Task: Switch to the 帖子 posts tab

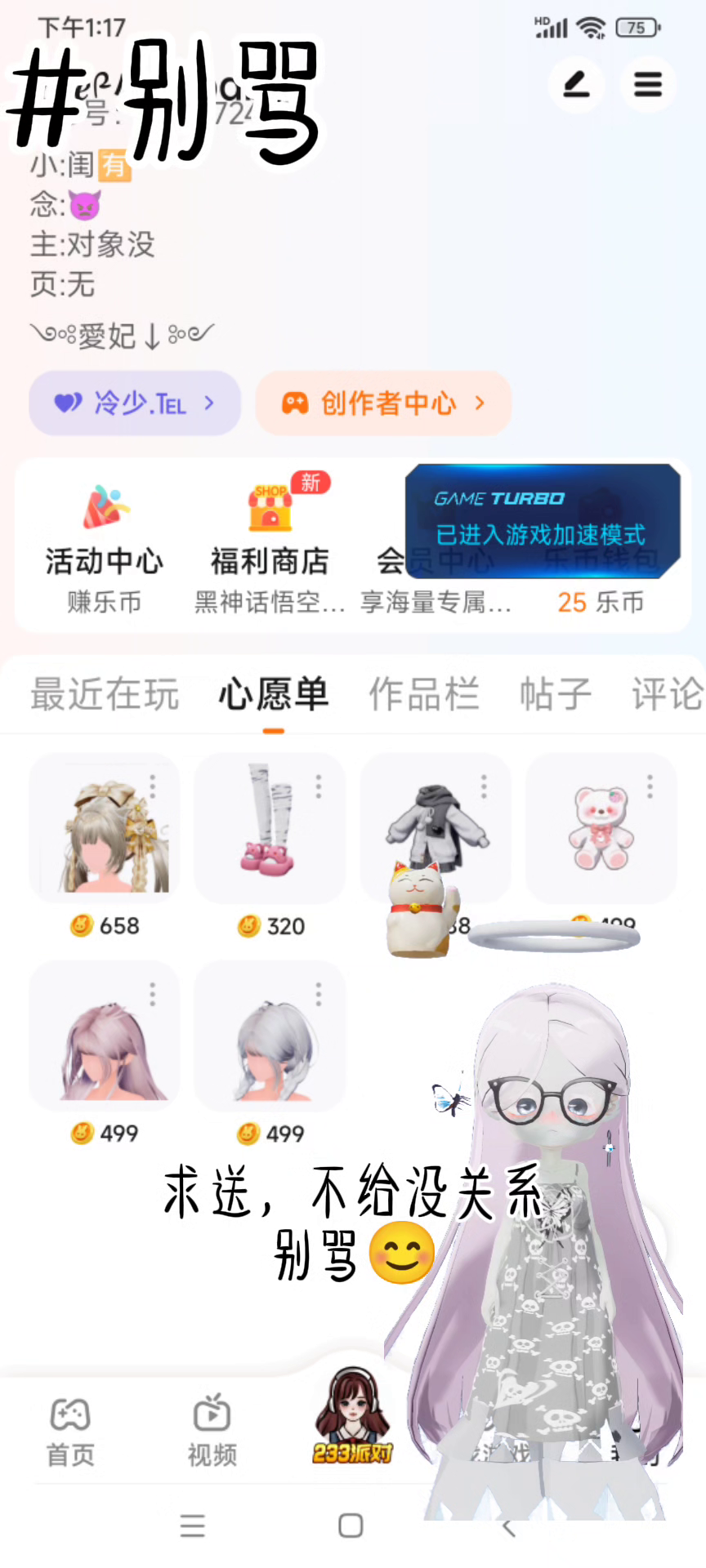Action: (x=556, y=694)
